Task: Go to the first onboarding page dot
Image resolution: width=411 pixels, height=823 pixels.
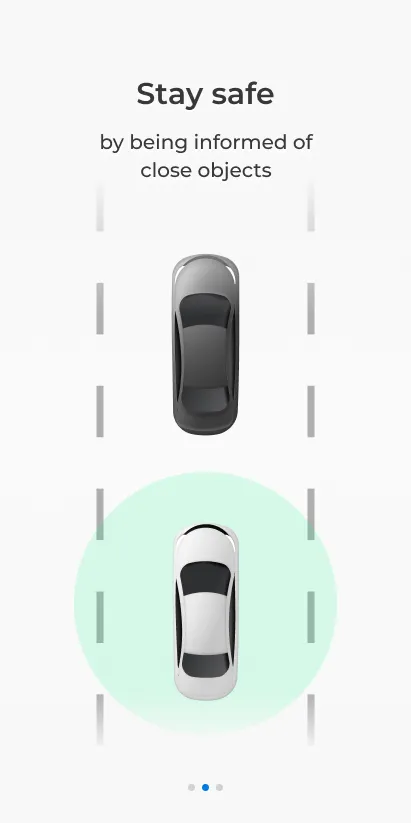Action: tap(191, 787)
